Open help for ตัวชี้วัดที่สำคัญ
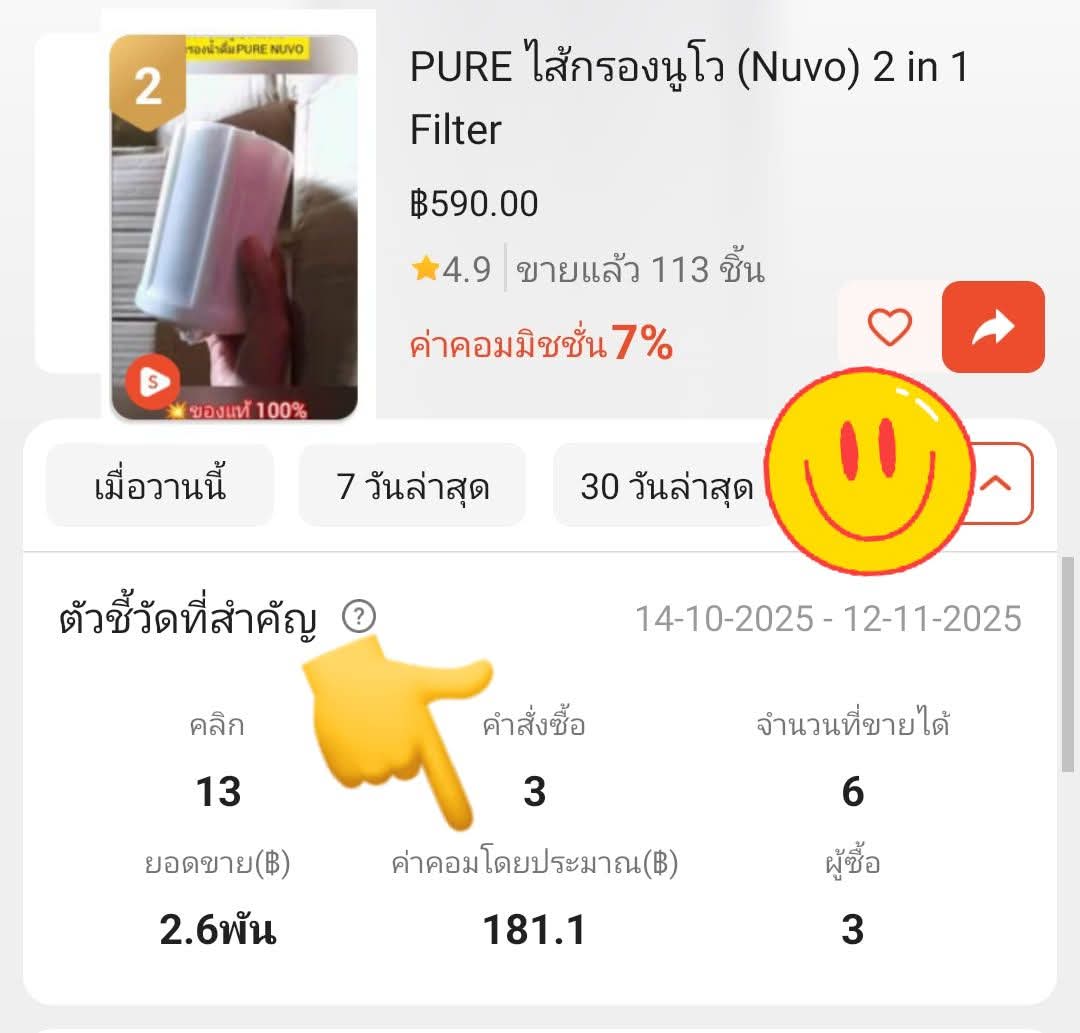Screen dimensions: 1080x1033 coord(358,617)
